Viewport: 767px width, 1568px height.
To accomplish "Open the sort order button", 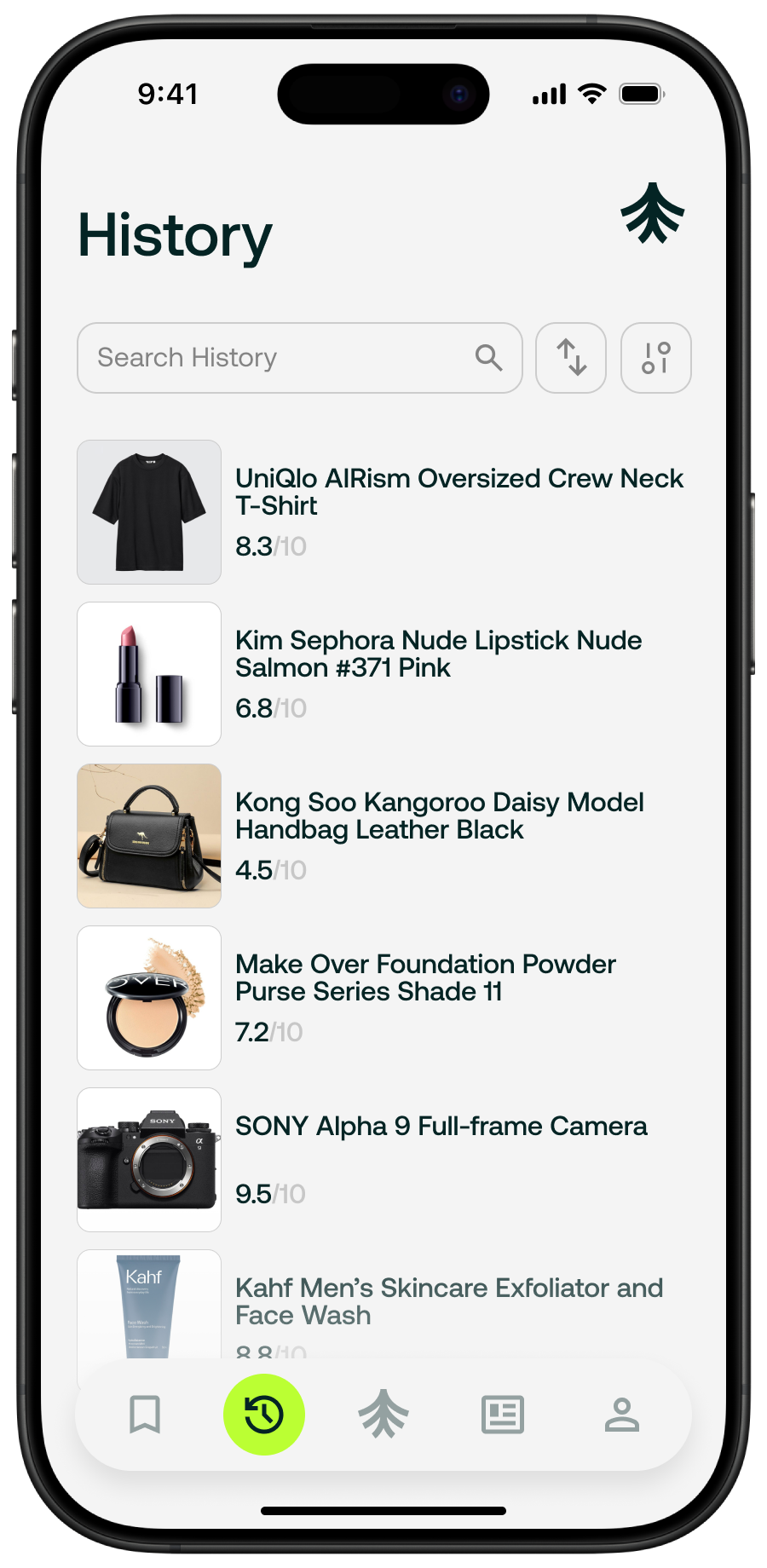I will (x=571, y=358).
